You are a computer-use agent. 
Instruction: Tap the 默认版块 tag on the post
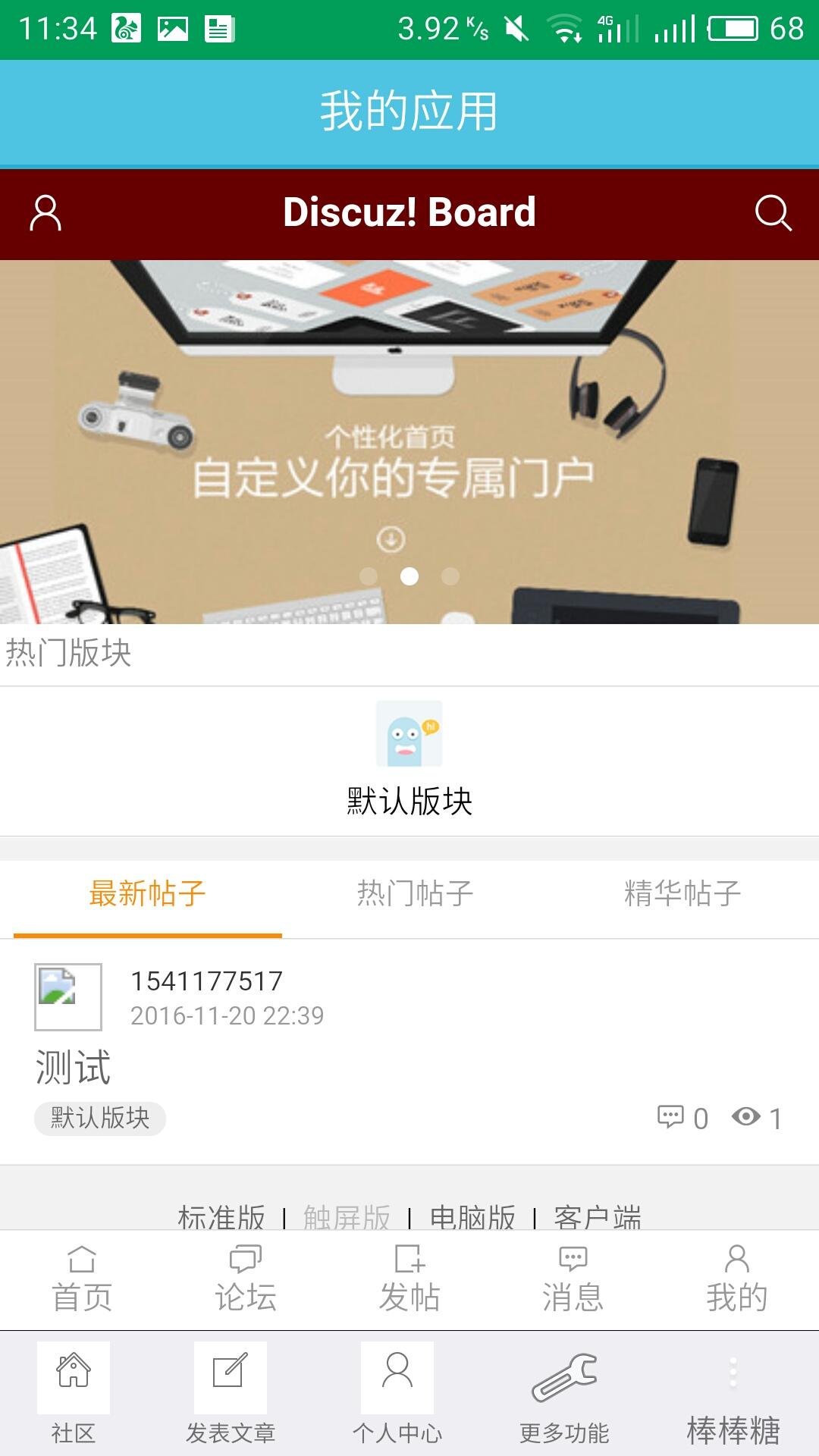point(100,1119)
